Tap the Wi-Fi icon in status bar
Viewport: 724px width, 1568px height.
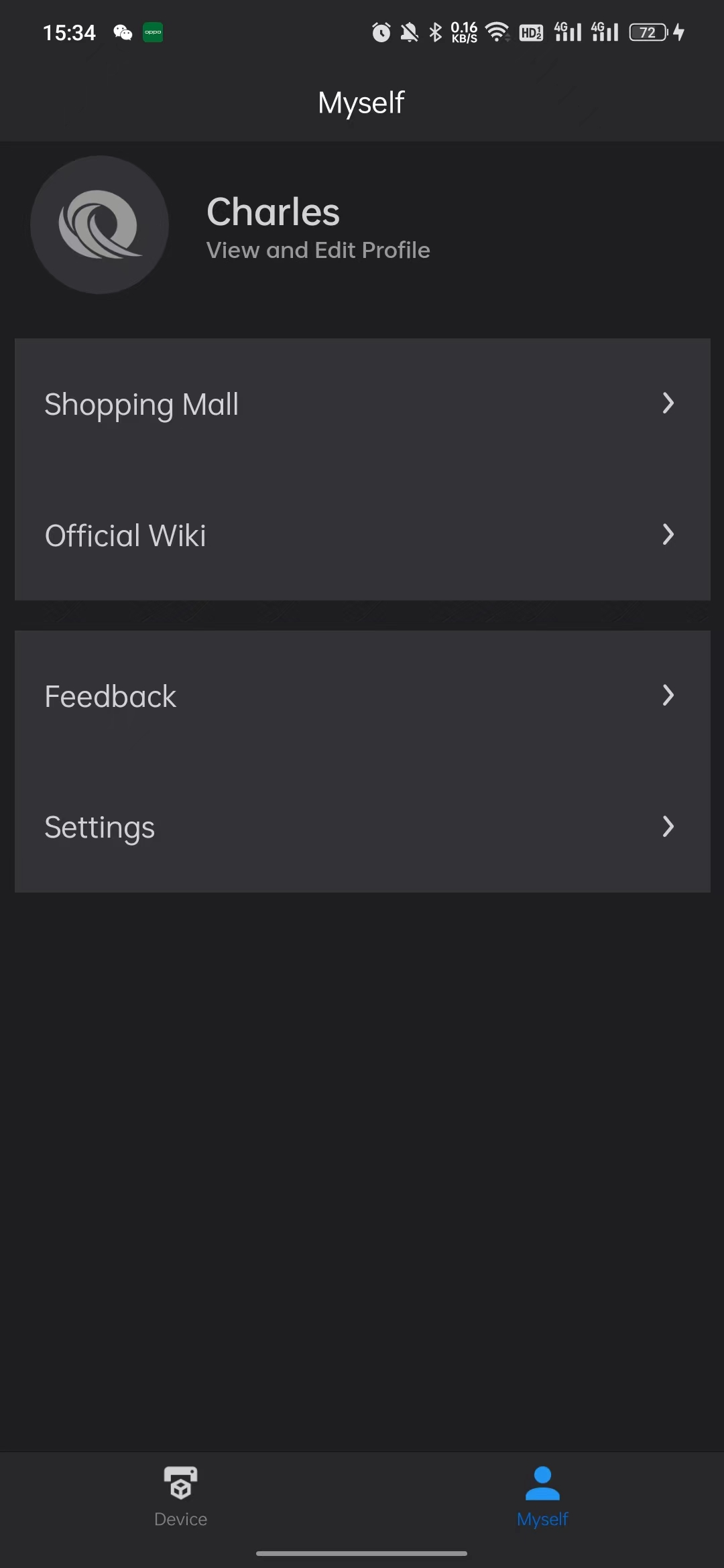(496, 31)
